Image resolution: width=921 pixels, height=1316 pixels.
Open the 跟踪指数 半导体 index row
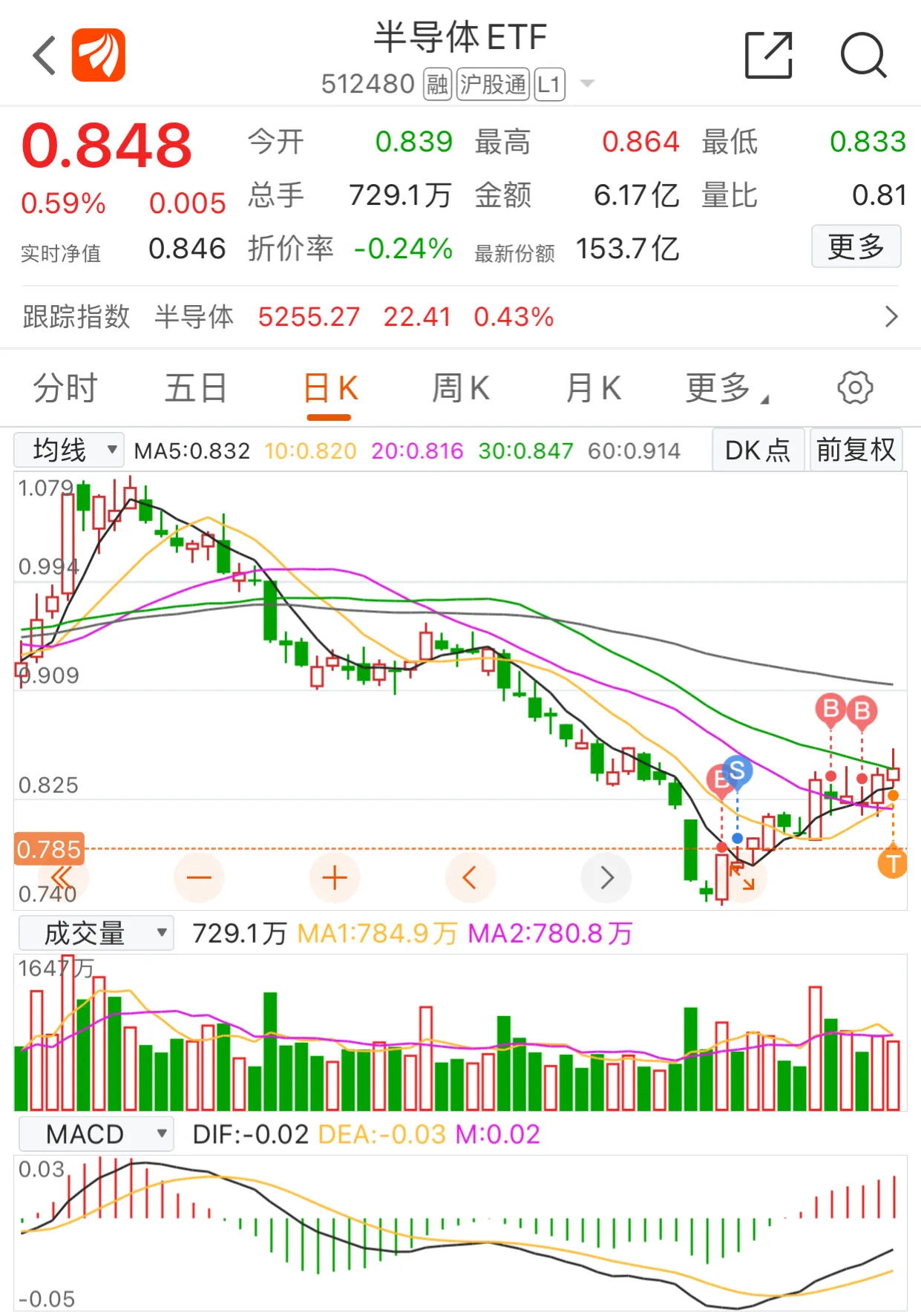[x=460, y=317]
